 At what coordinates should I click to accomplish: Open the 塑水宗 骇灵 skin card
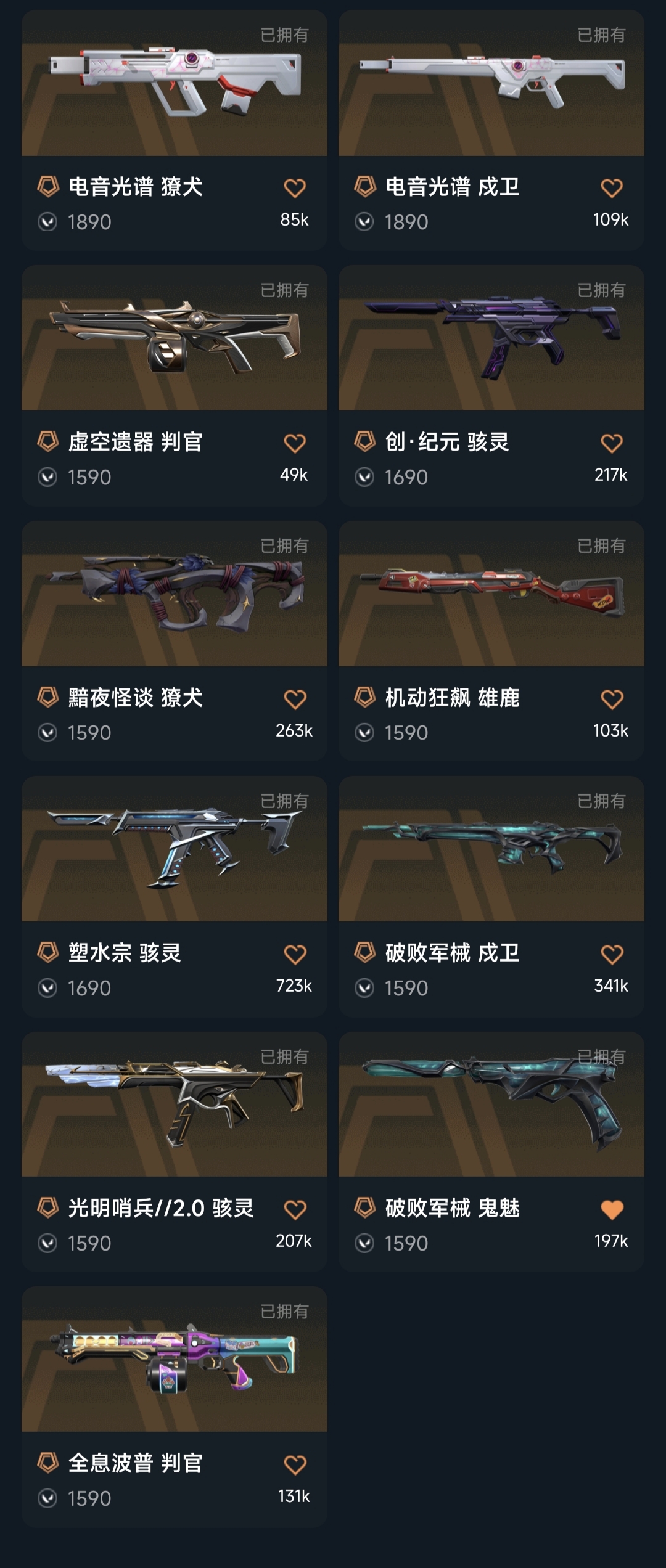(174, 897)
